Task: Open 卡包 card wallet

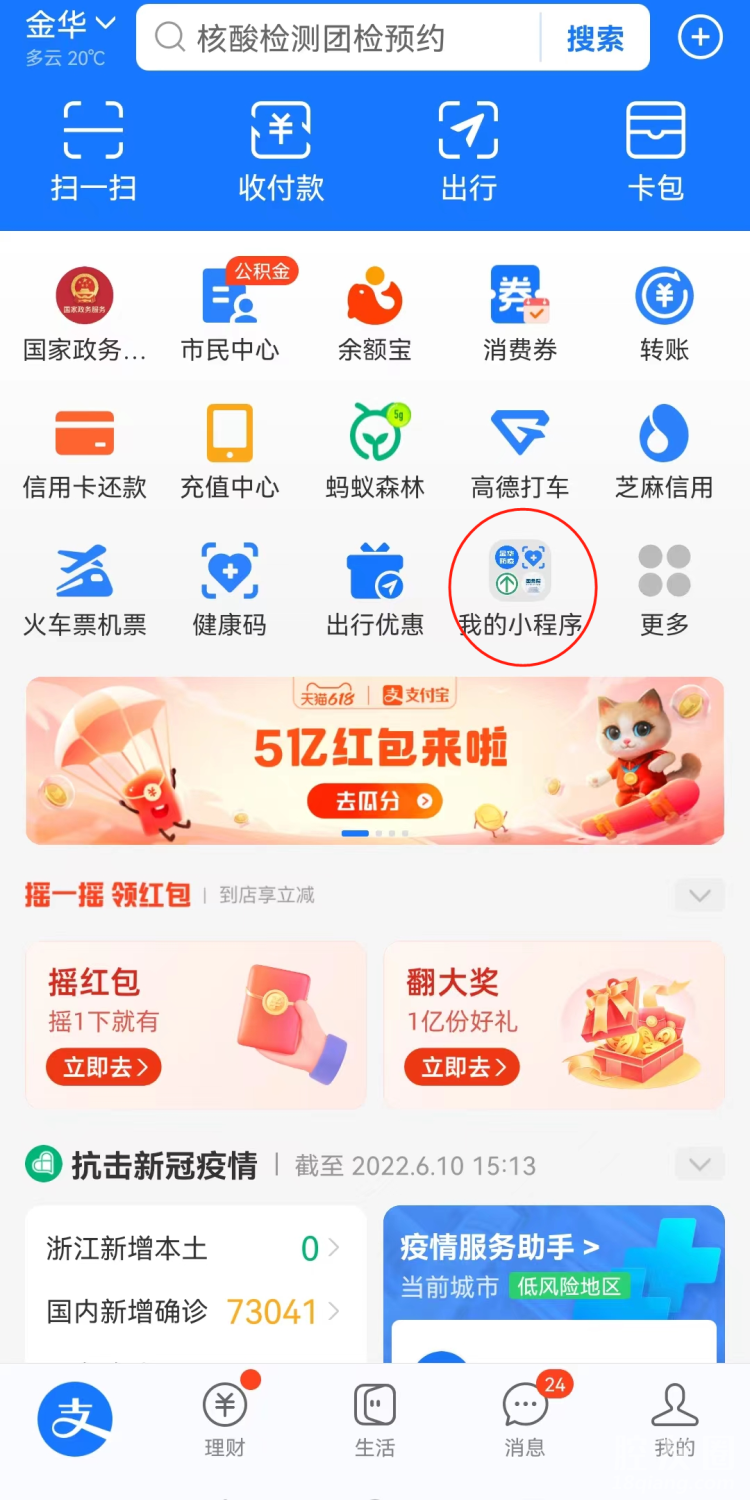Action: 655,150
